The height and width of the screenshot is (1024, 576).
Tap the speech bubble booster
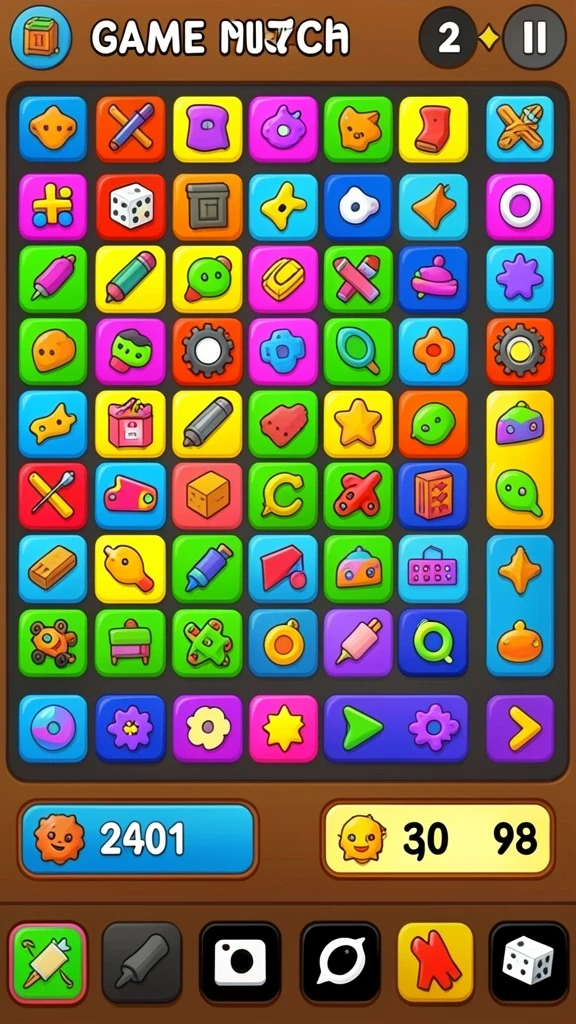click(340, 962)
